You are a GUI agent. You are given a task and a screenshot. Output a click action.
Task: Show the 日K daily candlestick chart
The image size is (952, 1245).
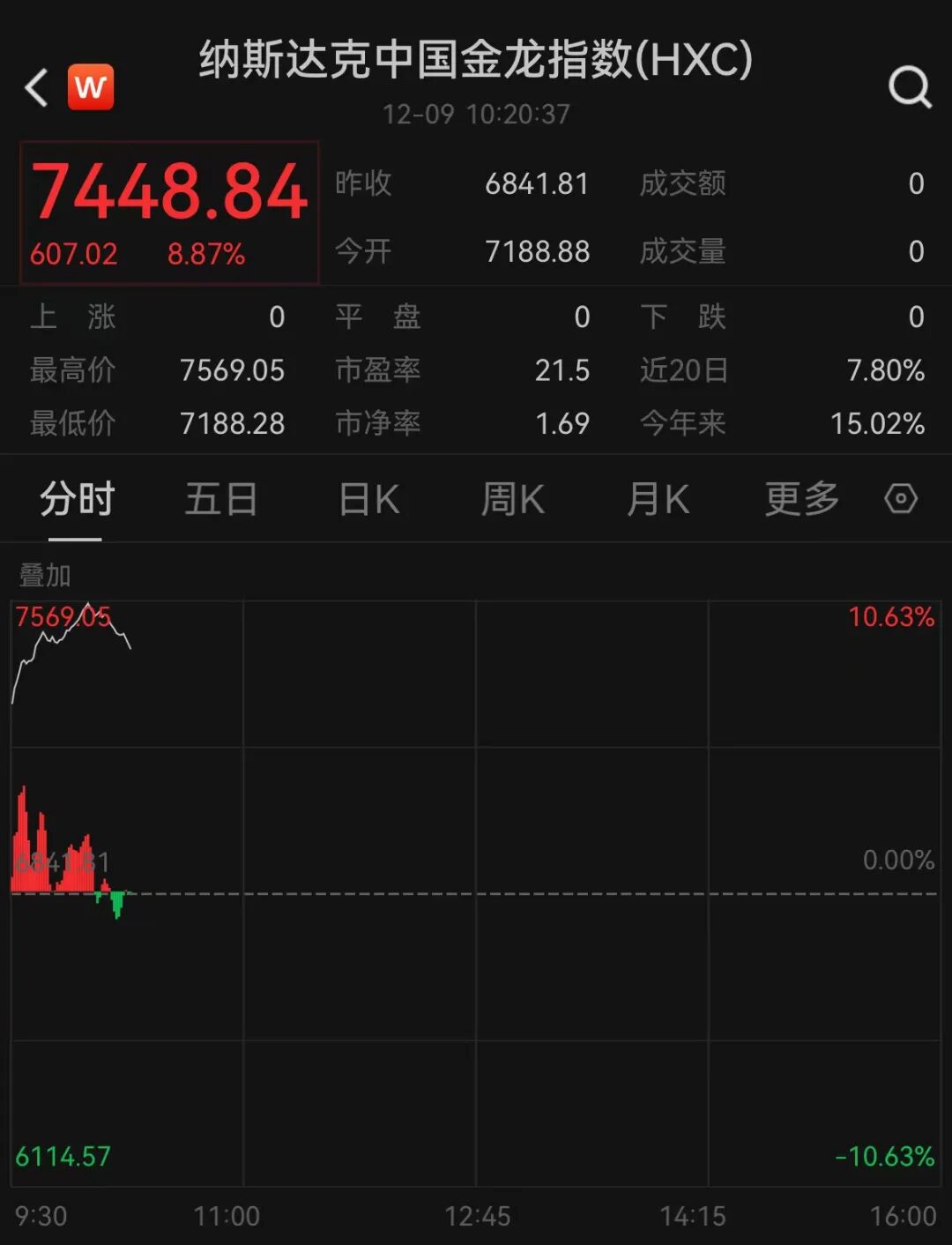[x=369, y=500]
